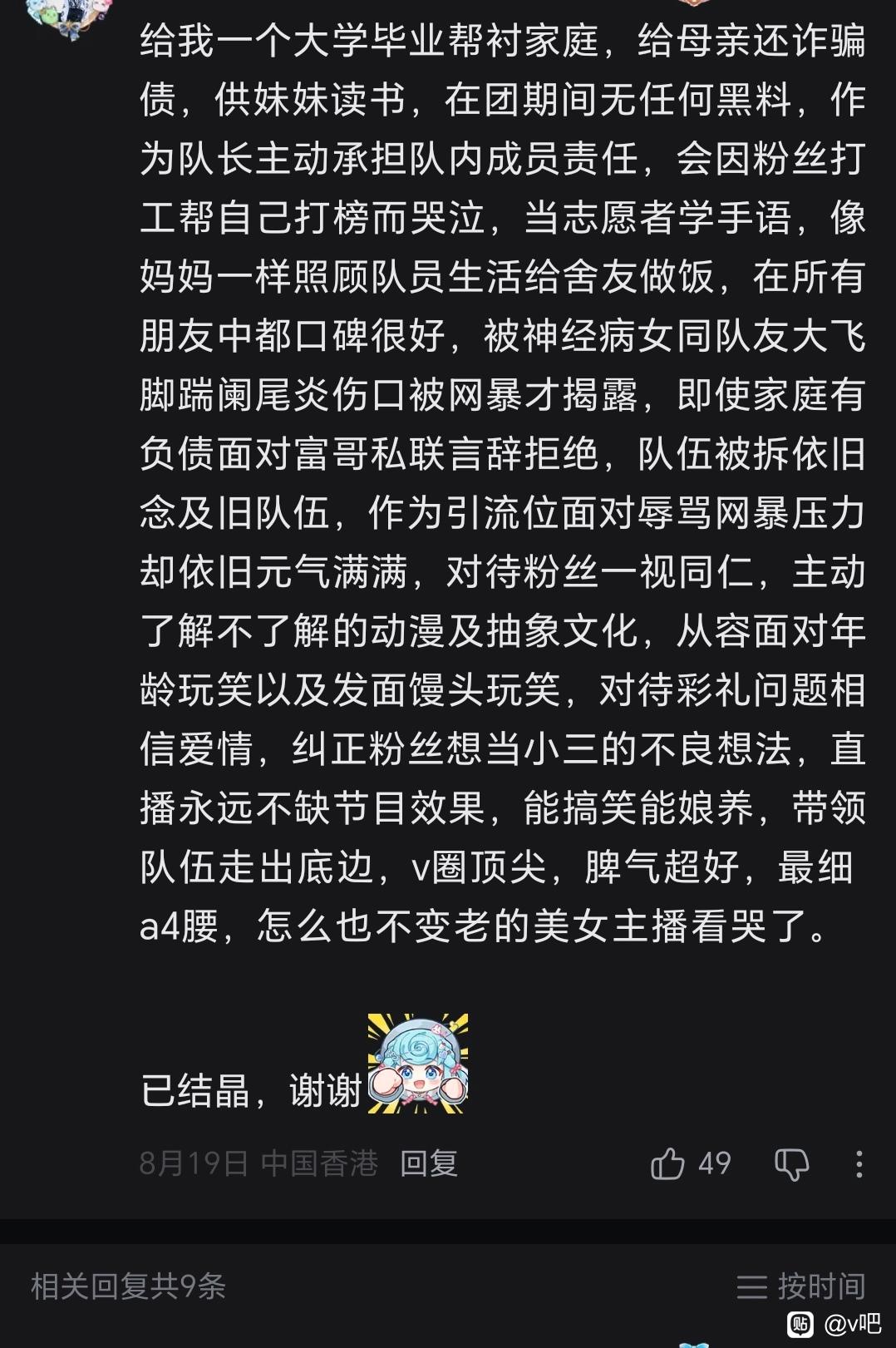Reply to this comment via 回复
The width and height of the screenshot is (896, 1348).
tap(429, 1163)
